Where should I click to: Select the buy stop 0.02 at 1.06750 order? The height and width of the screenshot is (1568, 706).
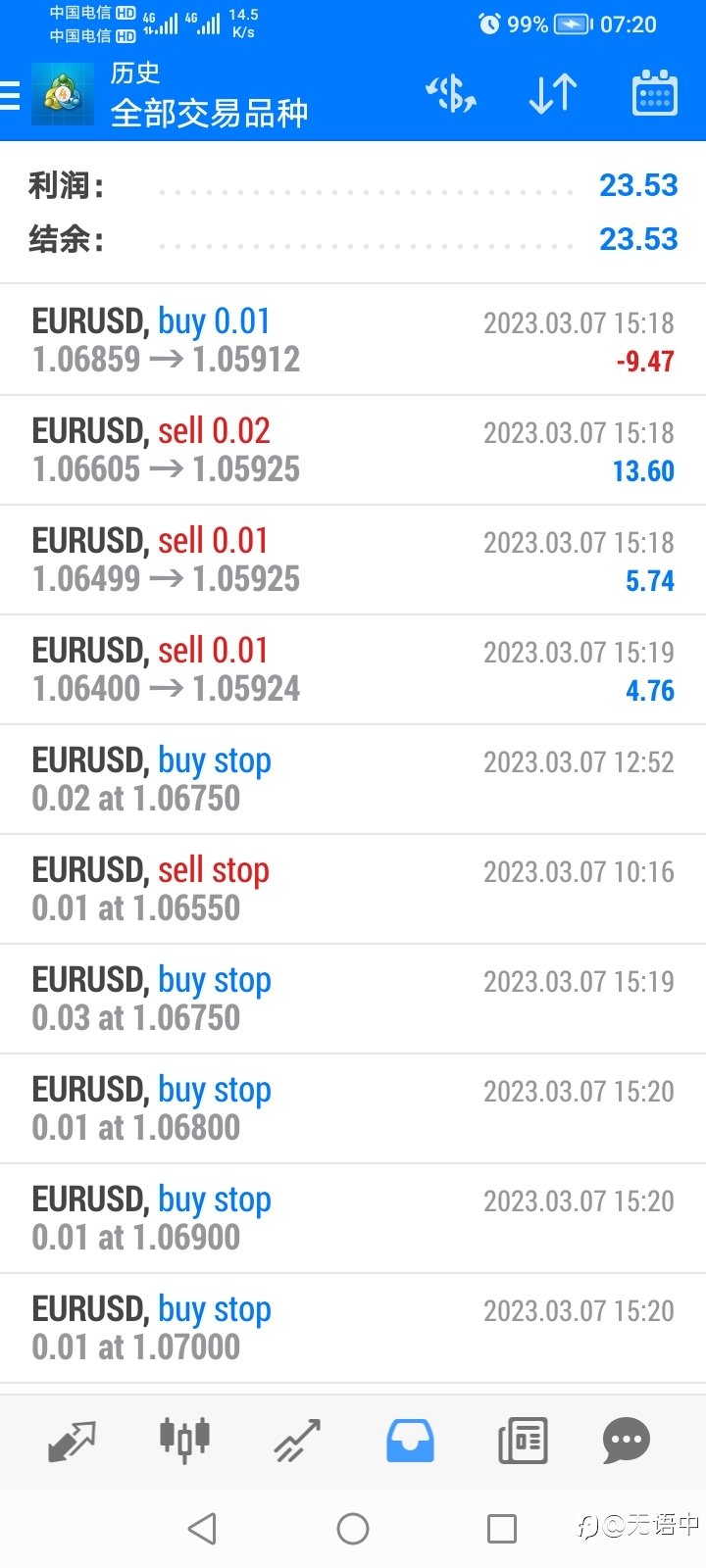tap(353, 779)
